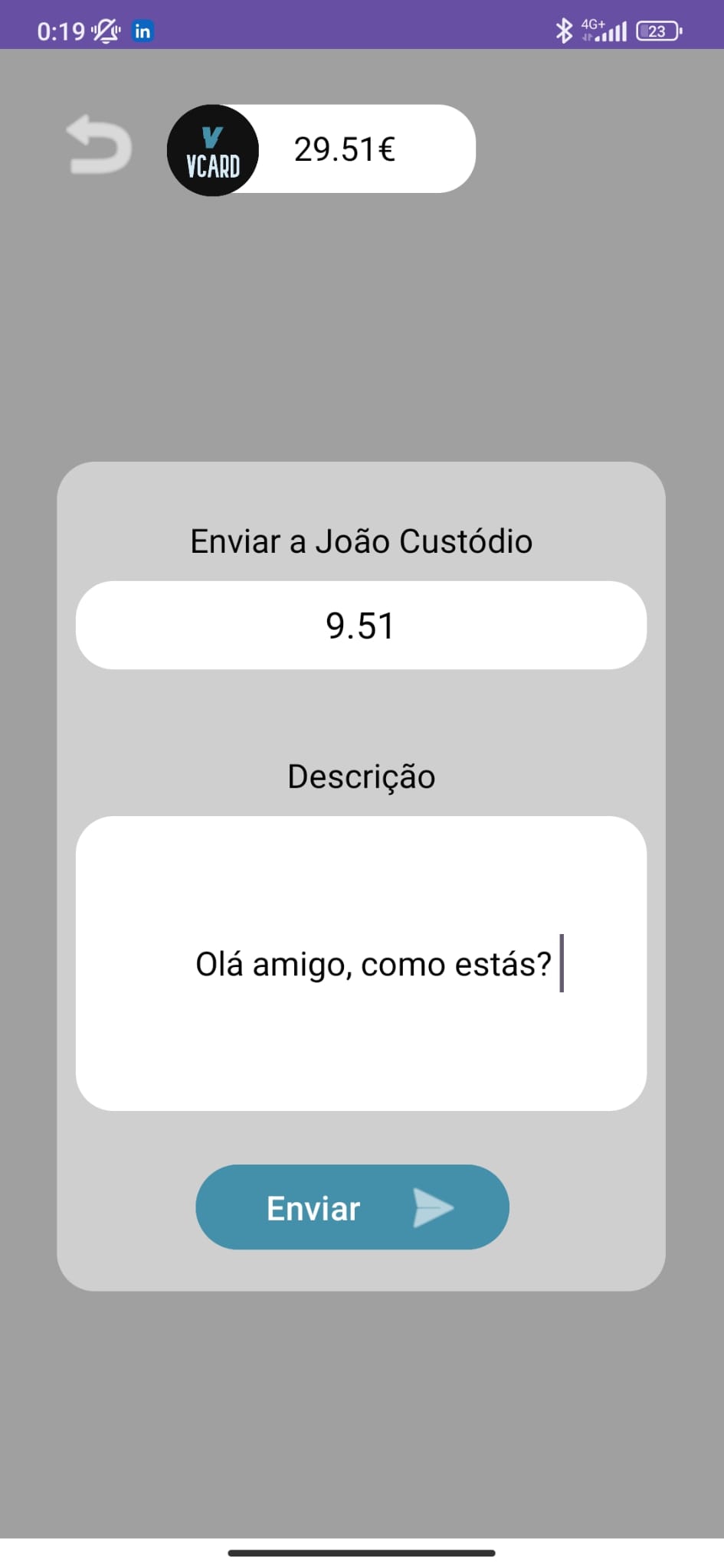724x1568 pixels.
Task: Tap Enviar to send the money
Action: 352,1207
